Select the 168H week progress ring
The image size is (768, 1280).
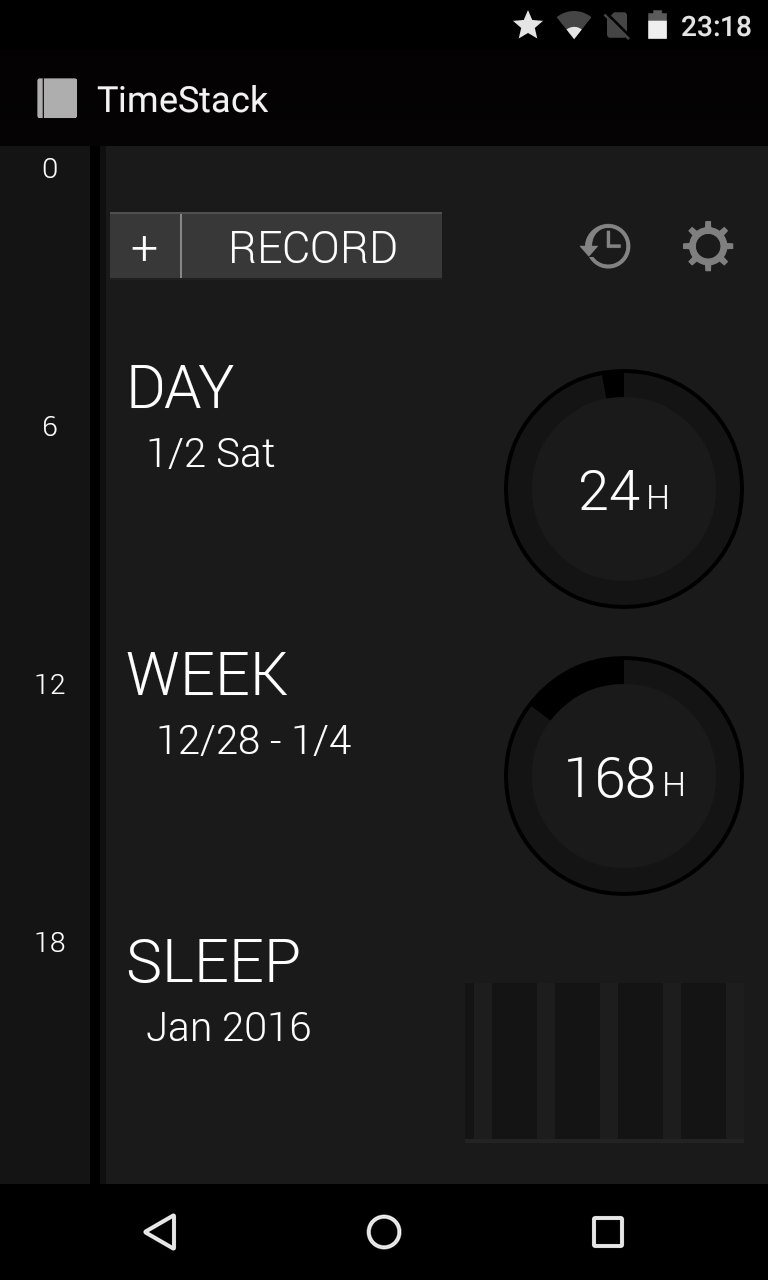624,776
